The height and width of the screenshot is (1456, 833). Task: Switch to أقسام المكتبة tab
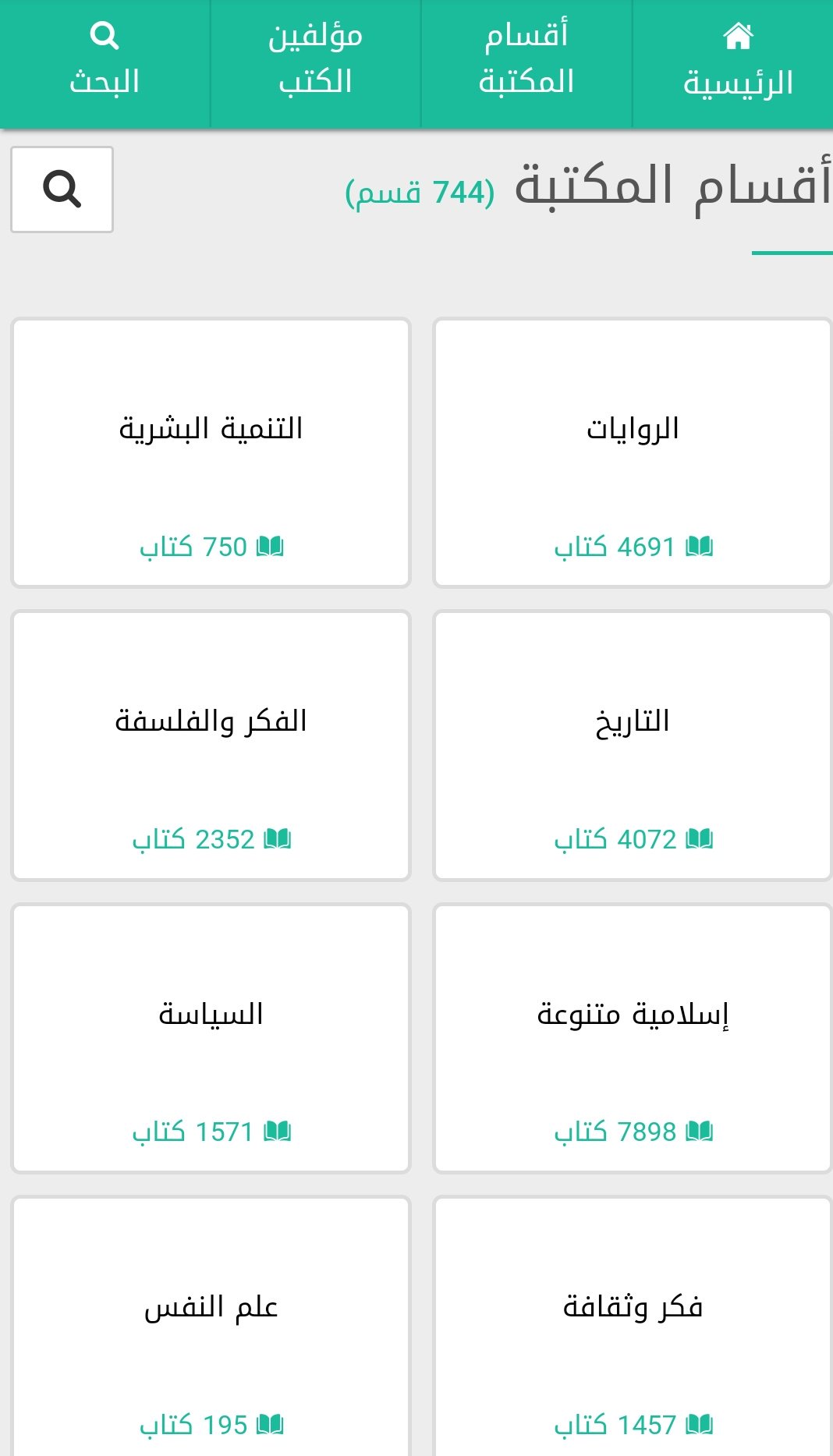tap(526, 64)
